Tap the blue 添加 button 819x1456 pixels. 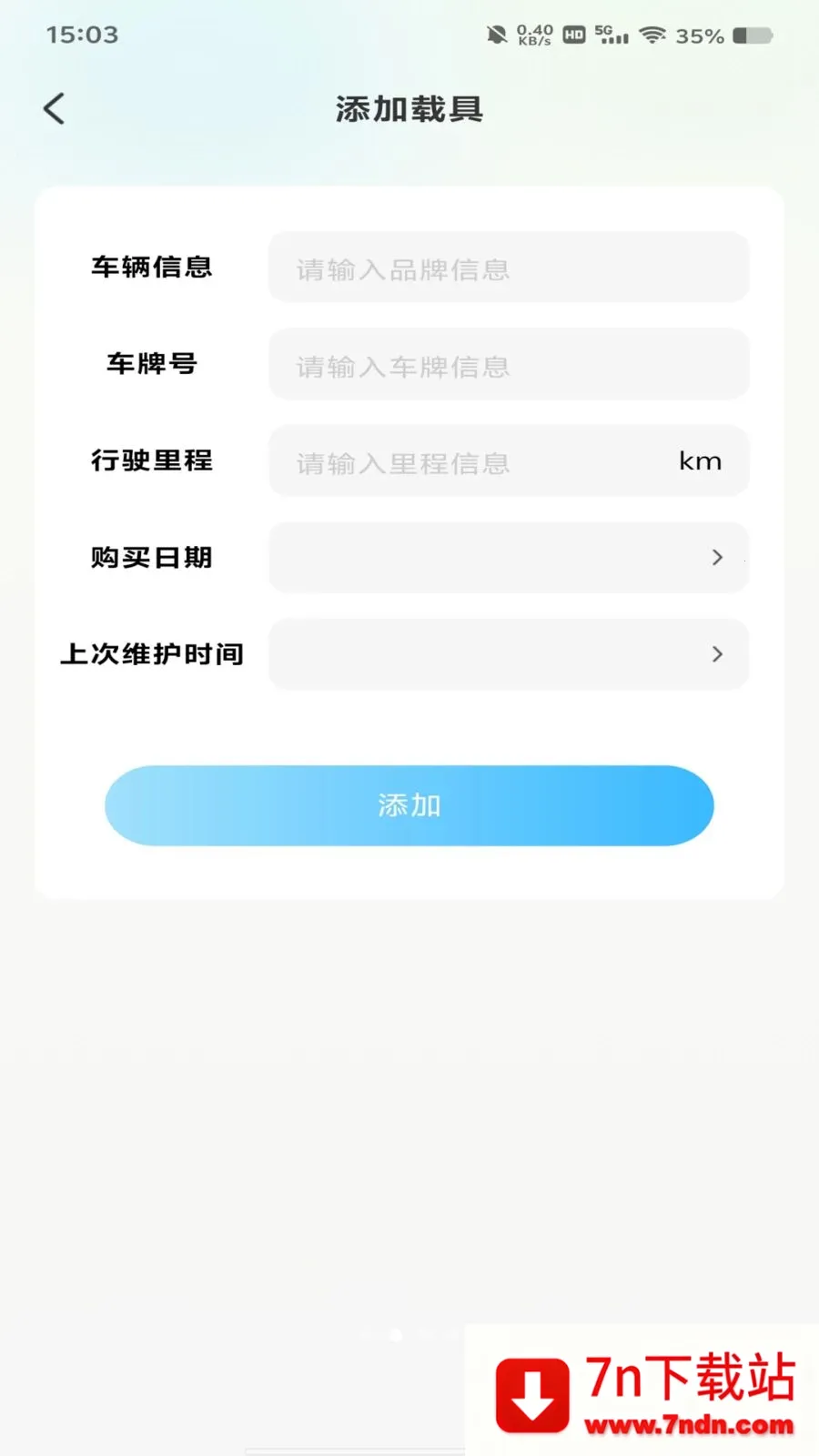click(409, 805)
